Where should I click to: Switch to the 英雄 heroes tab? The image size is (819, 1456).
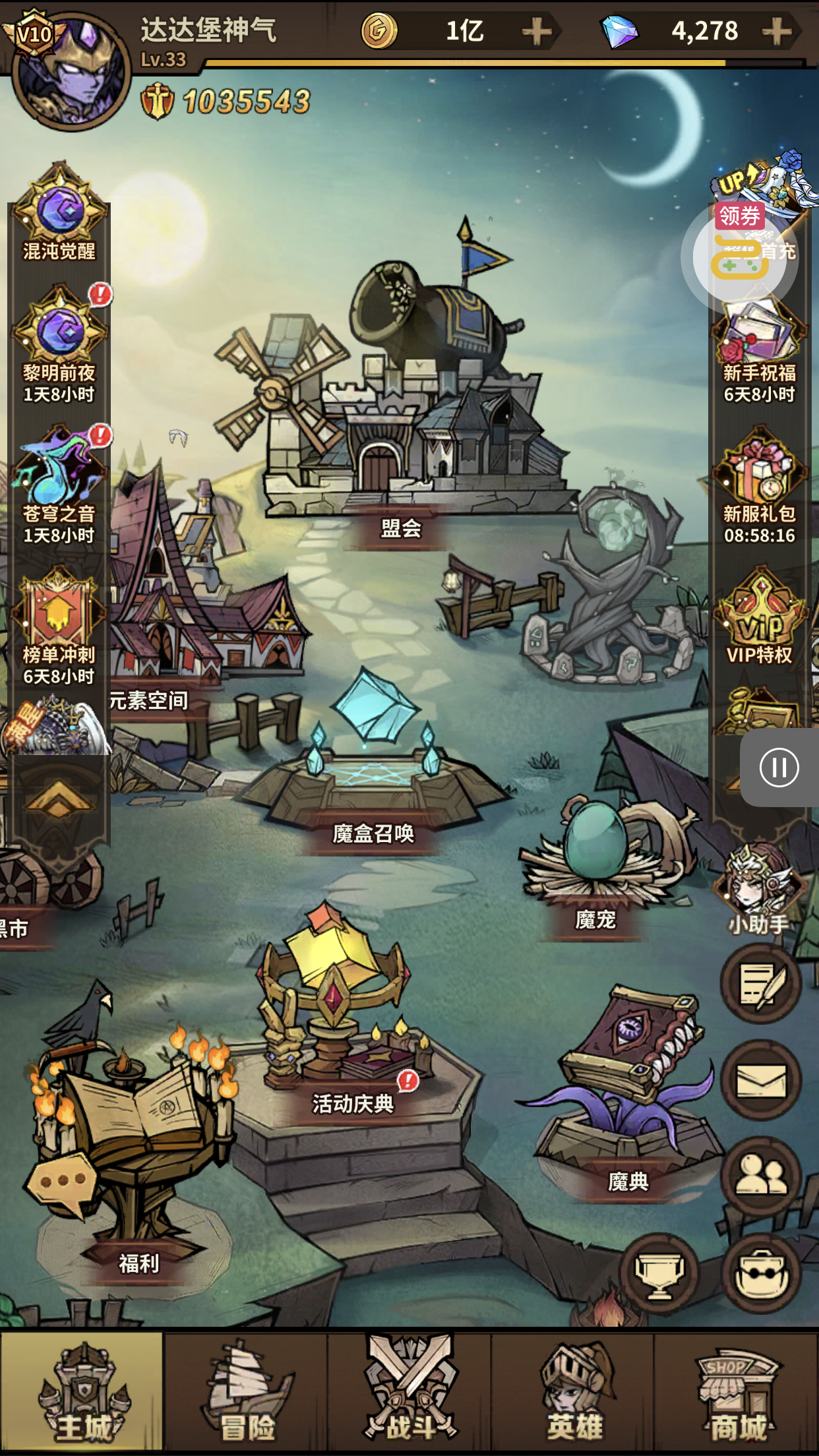573,1391
